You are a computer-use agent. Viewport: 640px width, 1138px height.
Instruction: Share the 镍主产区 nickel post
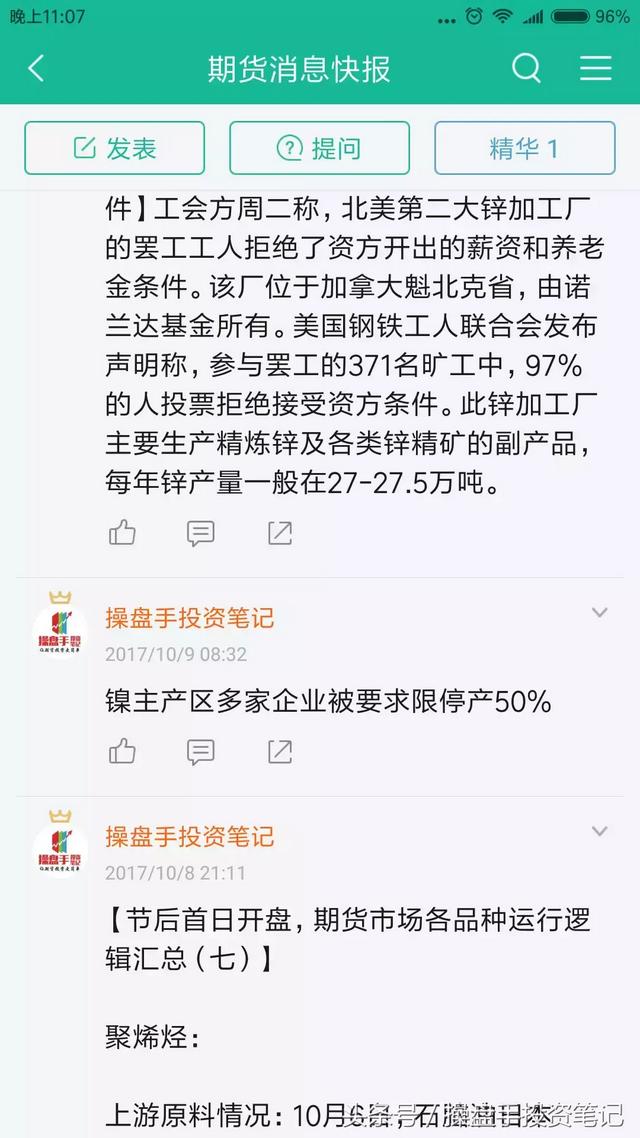(x=280, y=751)
